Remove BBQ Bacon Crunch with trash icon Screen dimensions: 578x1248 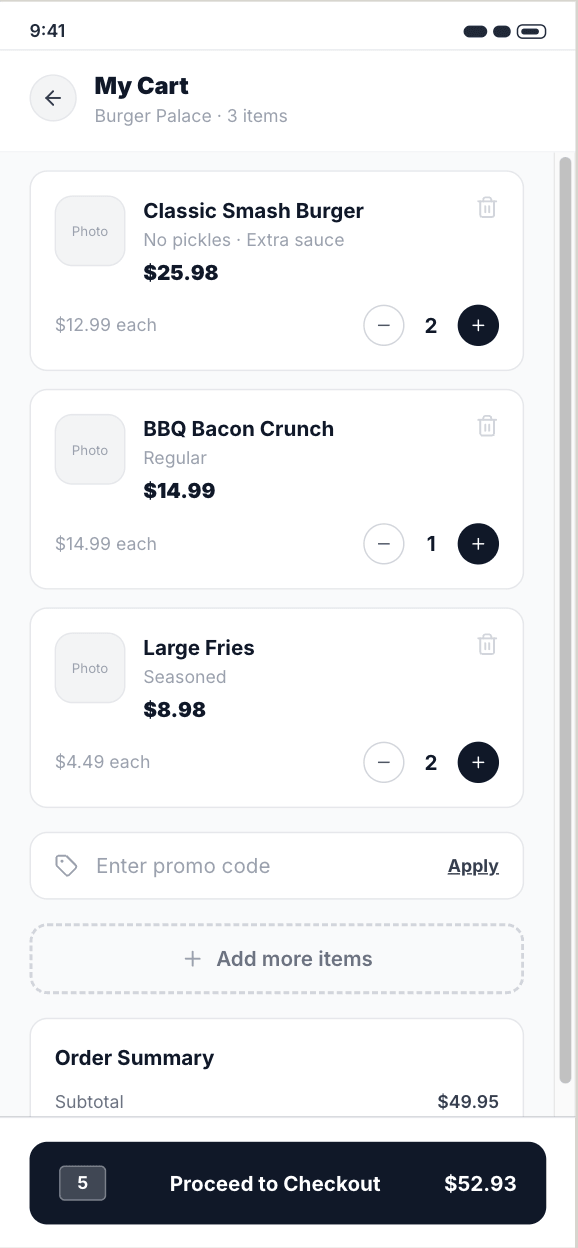tap(487, 426)
